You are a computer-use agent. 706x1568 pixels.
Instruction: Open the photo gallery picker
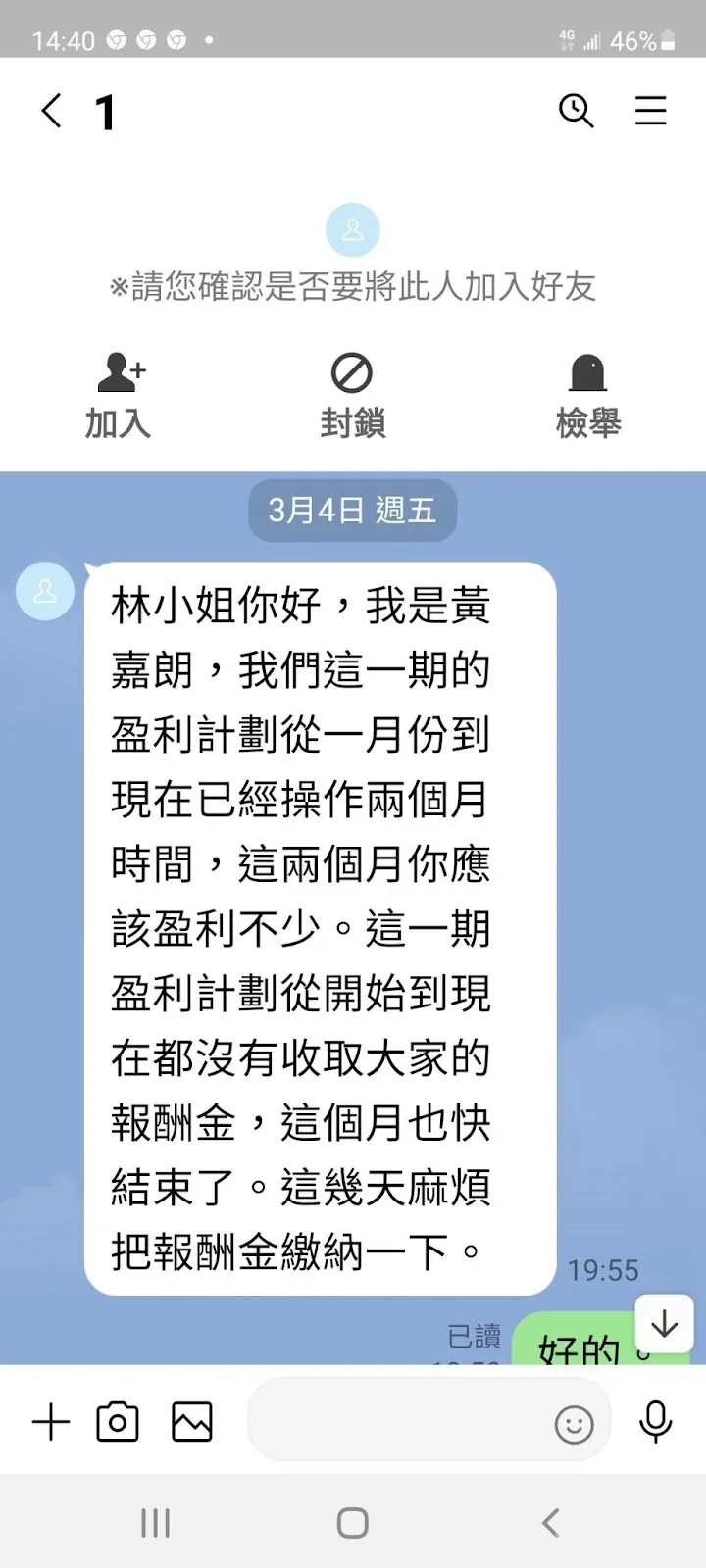(192, 1422)
